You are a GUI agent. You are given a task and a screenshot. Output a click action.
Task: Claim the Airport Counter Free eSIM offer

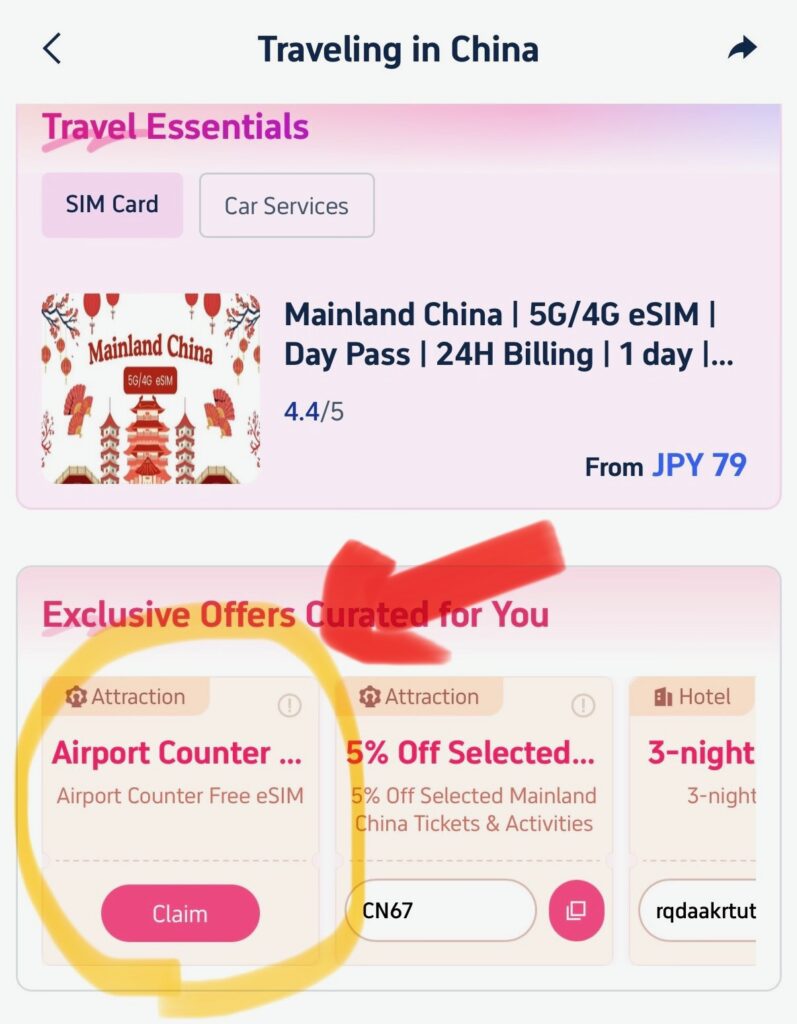180,913
